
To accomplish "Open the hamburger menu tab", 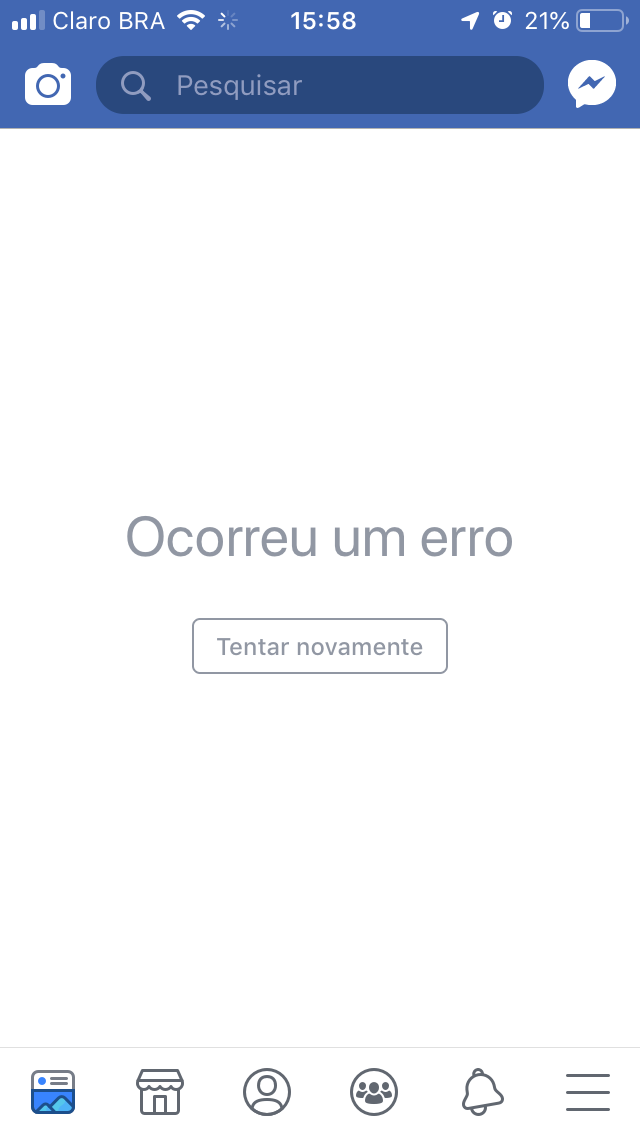I will 588,1092.
